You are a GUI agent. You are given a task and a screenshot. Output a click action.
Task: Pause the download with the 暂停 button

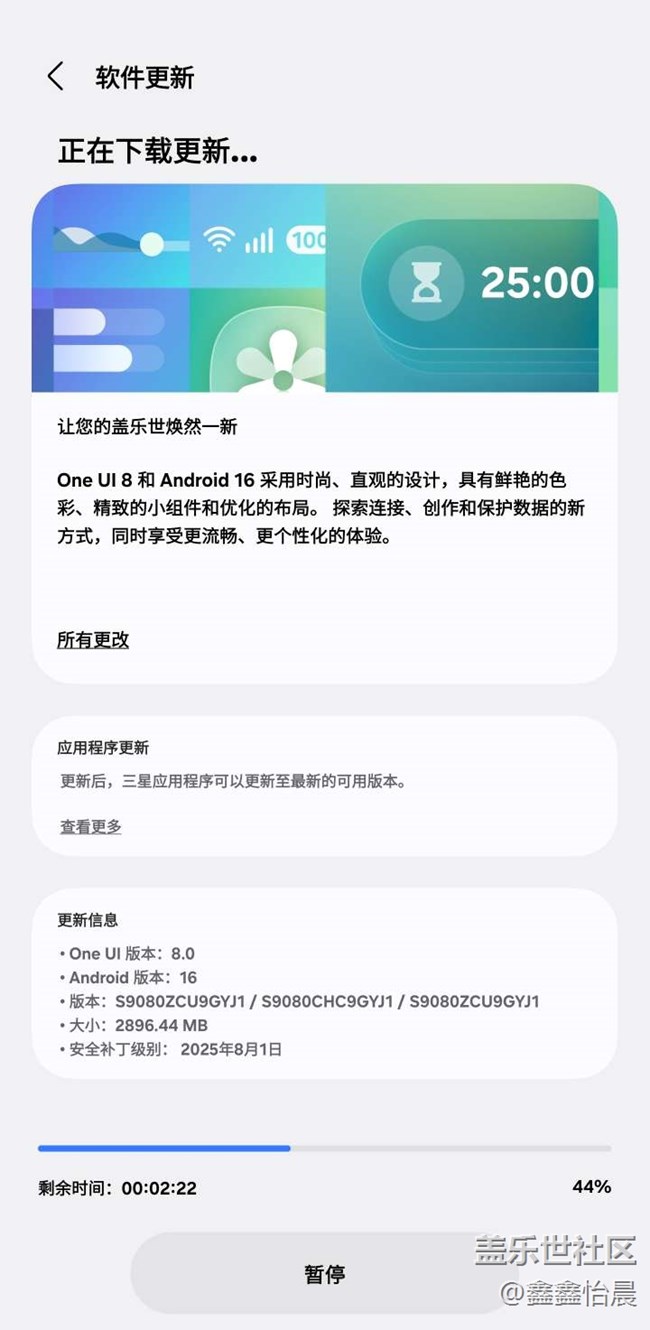click(324, 1273)
